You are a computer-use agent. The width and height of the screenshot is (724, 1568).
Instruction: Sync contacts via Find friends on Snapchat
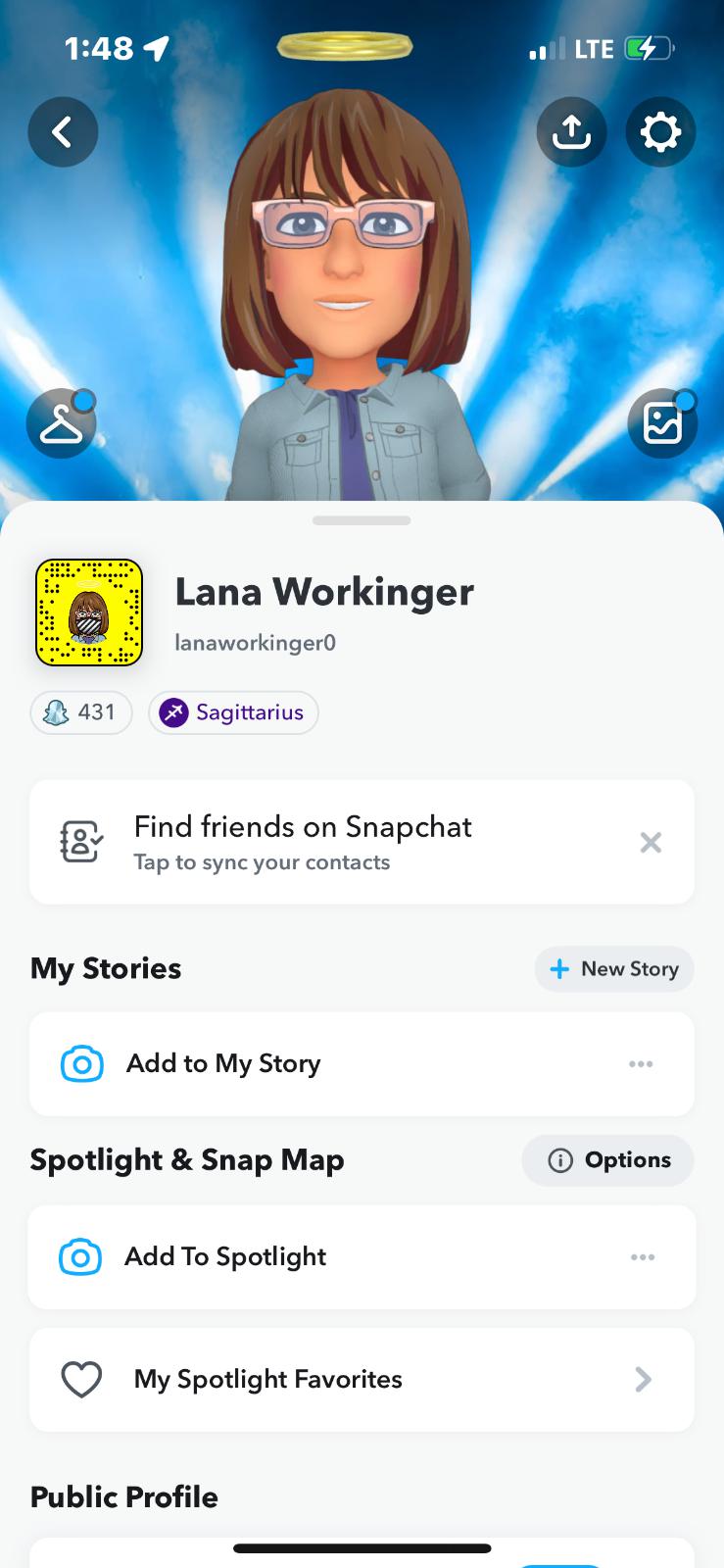tap(302, 842)
